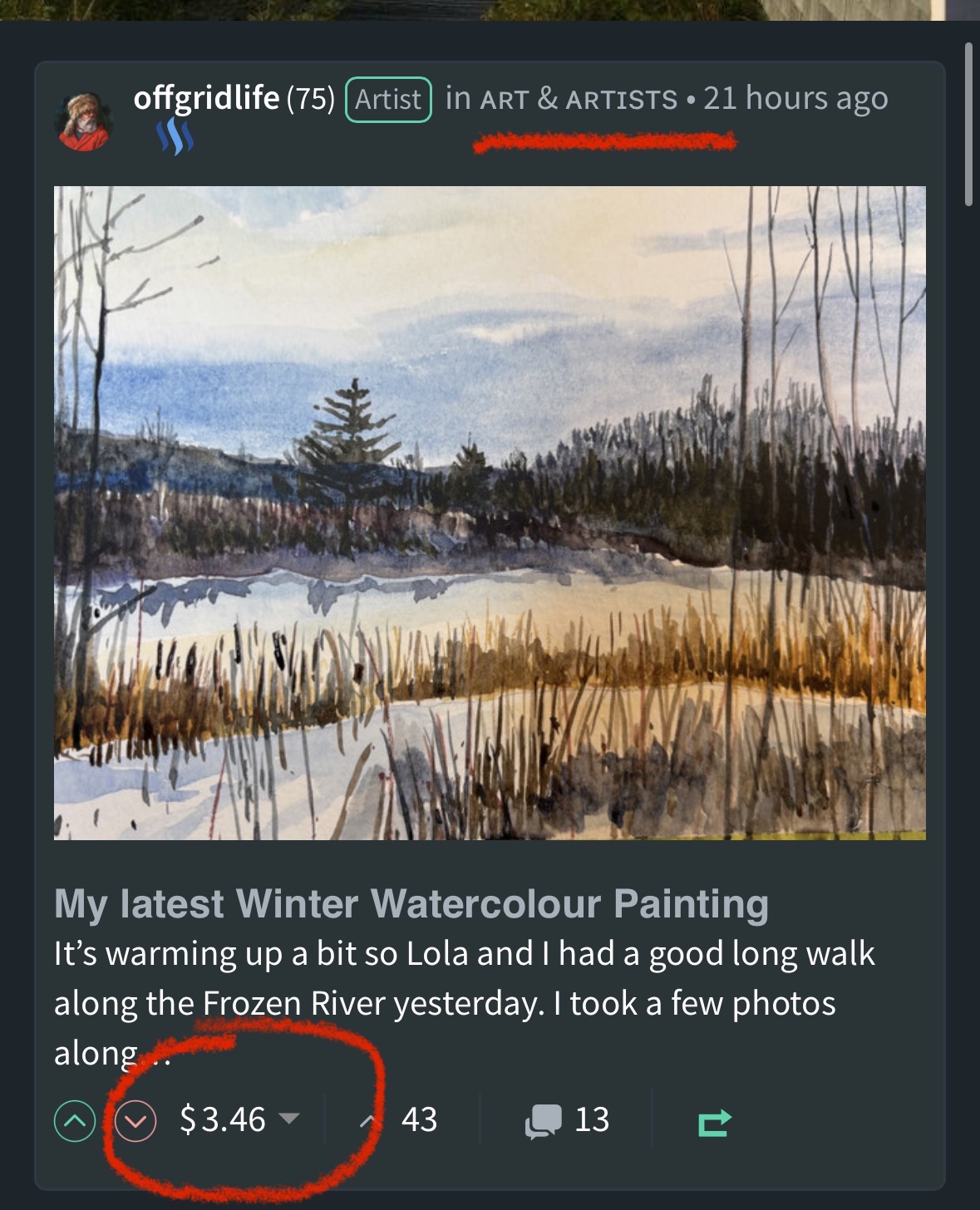Open the offgridlife username link

click(x=206, y=98)
